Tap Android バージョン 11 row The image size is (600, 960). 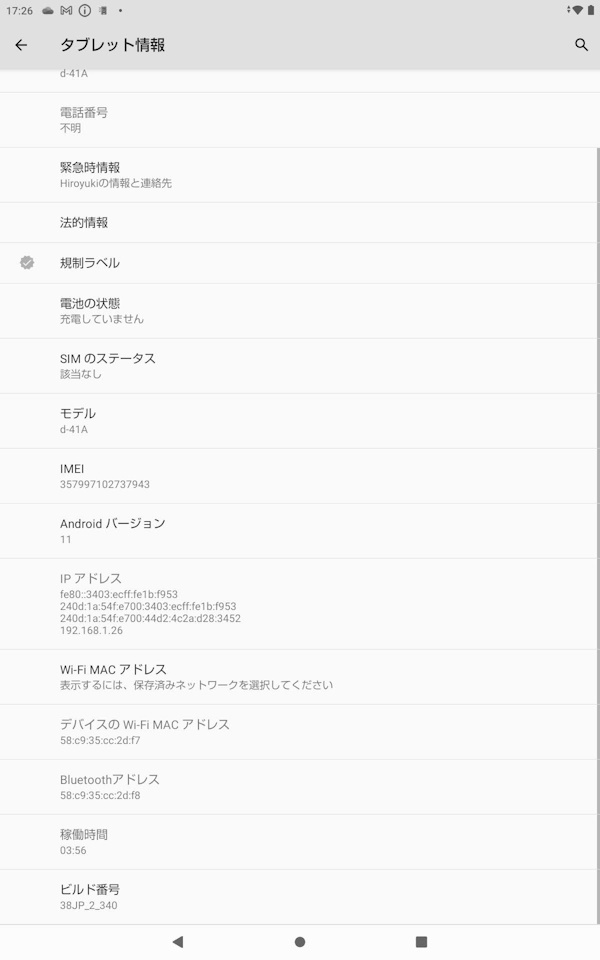(x=299, y=531)
